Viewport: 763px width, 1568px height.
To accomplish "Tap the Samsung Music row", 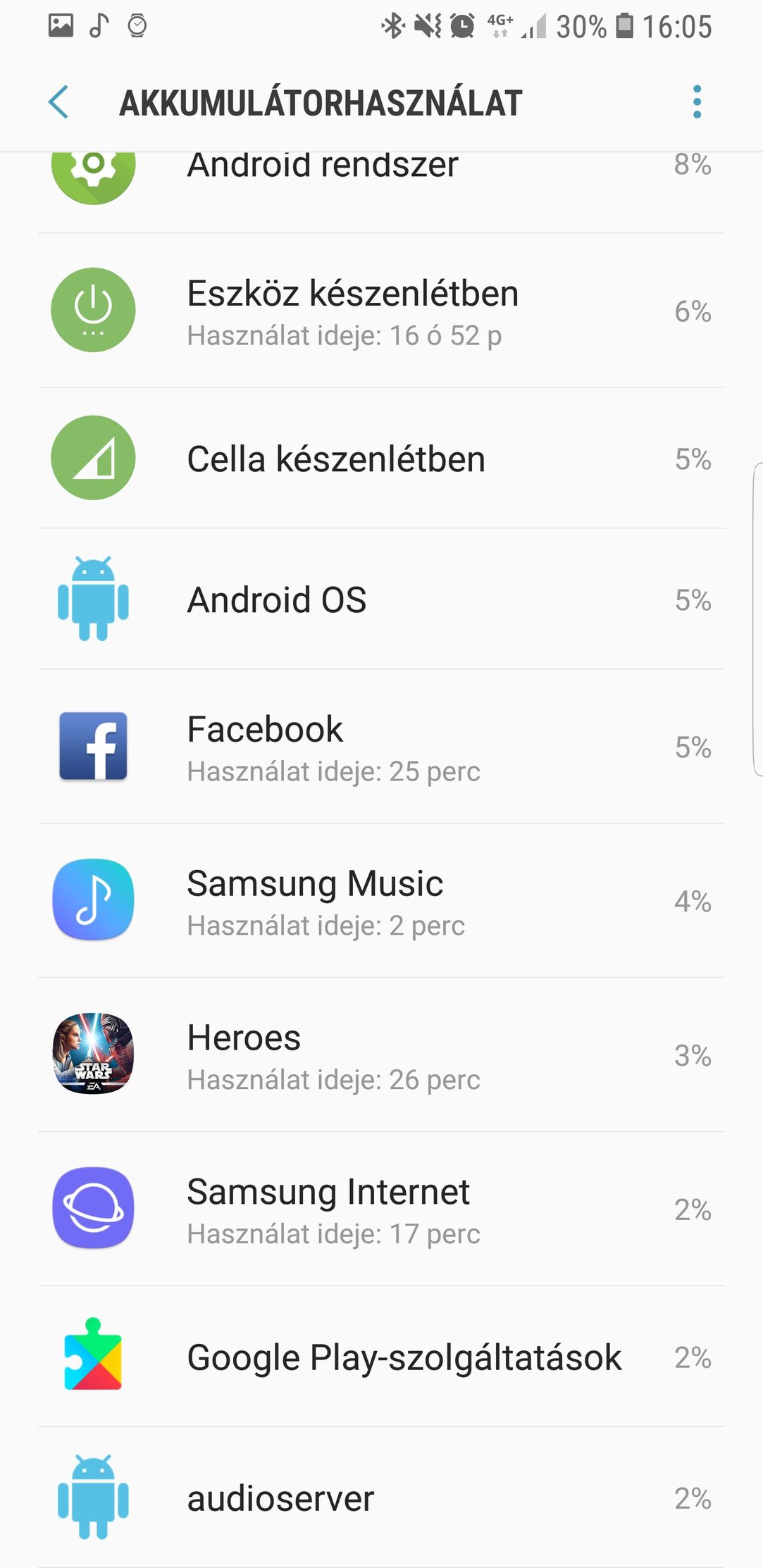I will (x=381, y=901).
